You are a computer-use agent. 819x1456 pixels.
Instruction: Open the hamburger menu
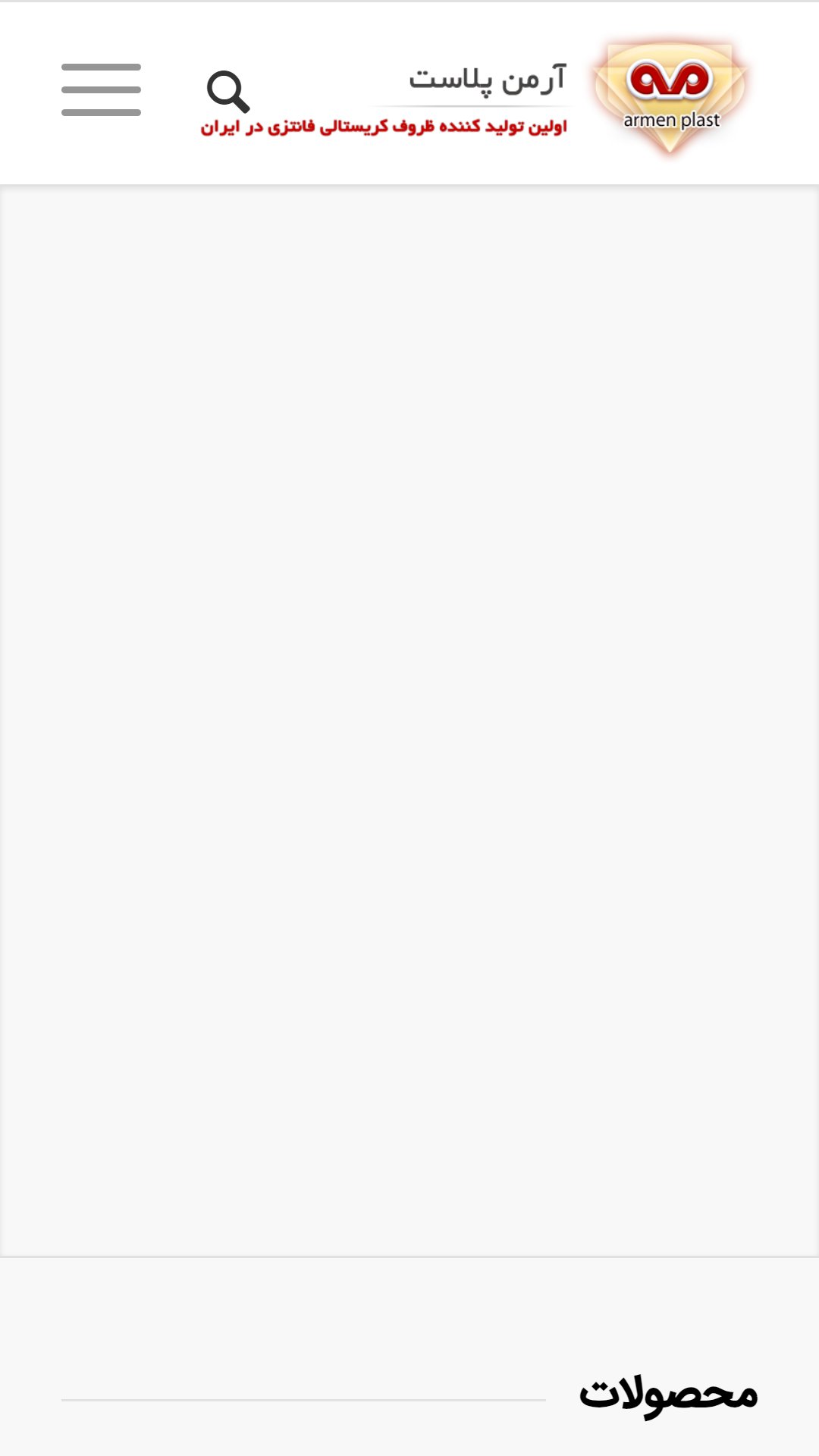(x=101, y=90)
